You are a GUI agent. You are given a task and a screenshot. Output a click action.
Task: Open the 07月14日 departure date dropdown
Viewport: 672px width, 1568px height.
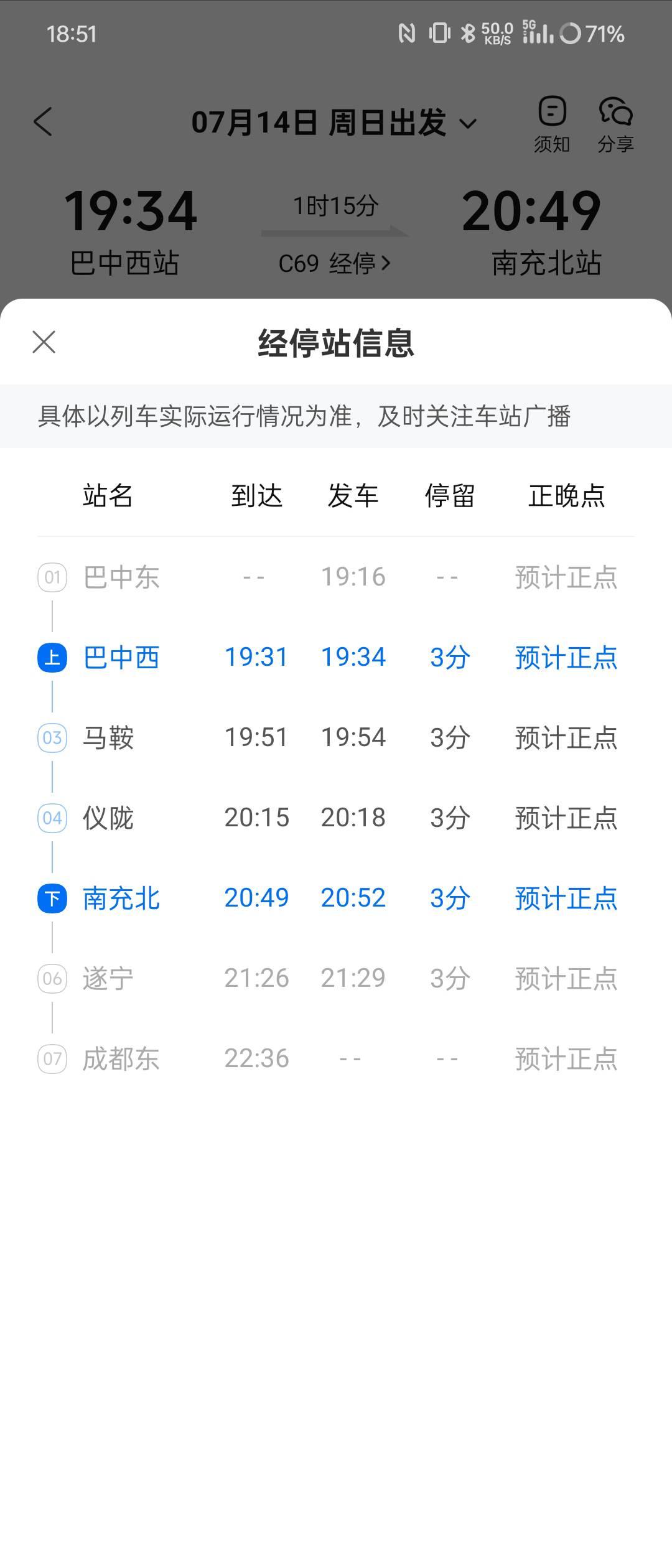(x=334, y=123)
